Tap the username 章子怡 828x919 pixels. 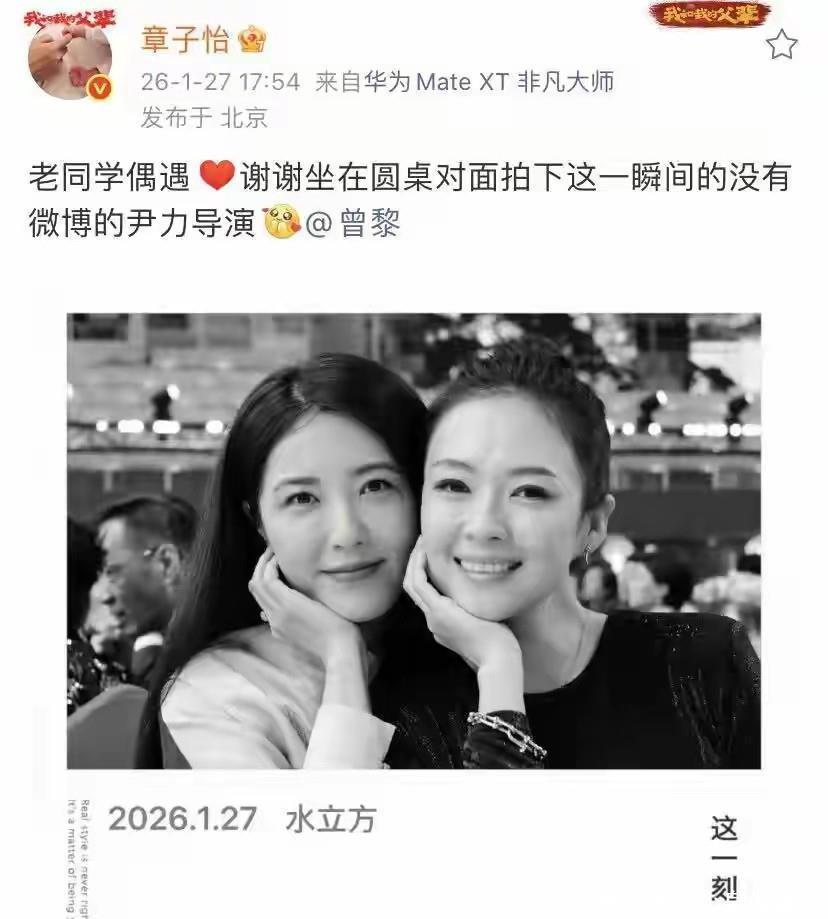(185, 40)
